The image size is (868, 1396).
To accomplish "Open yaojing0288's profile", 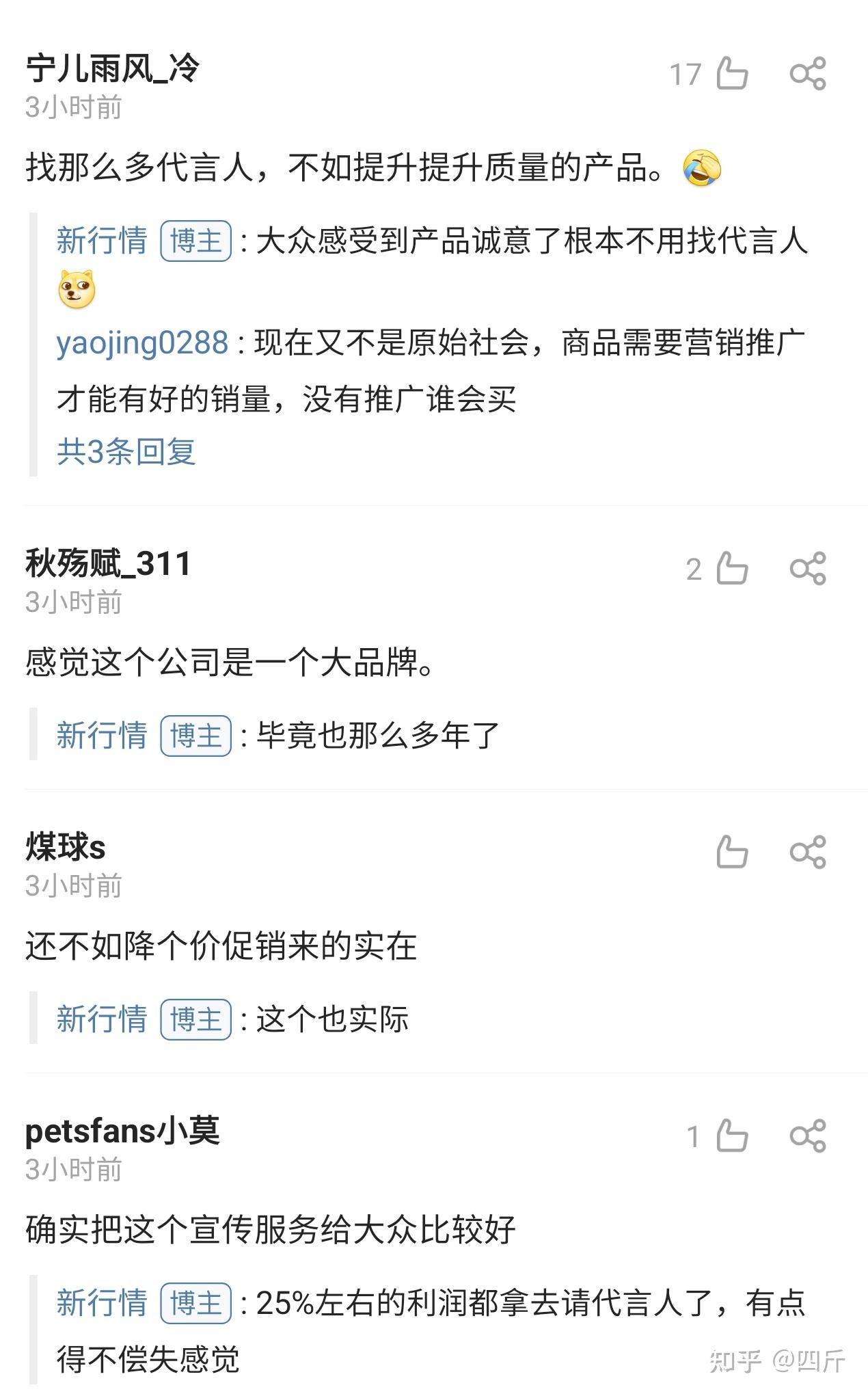I will 142,343.
